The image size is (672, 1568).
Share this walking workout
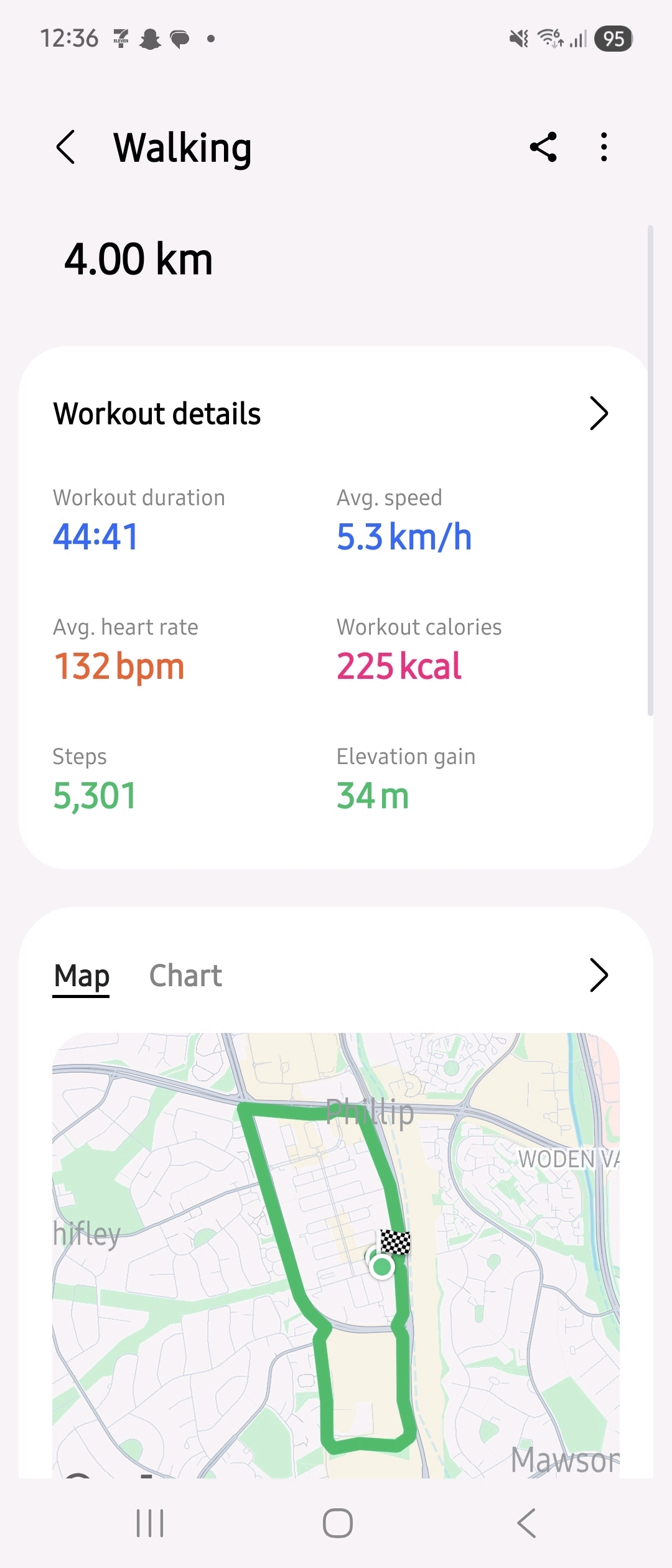pyautogui.click(x=543, y=147)
